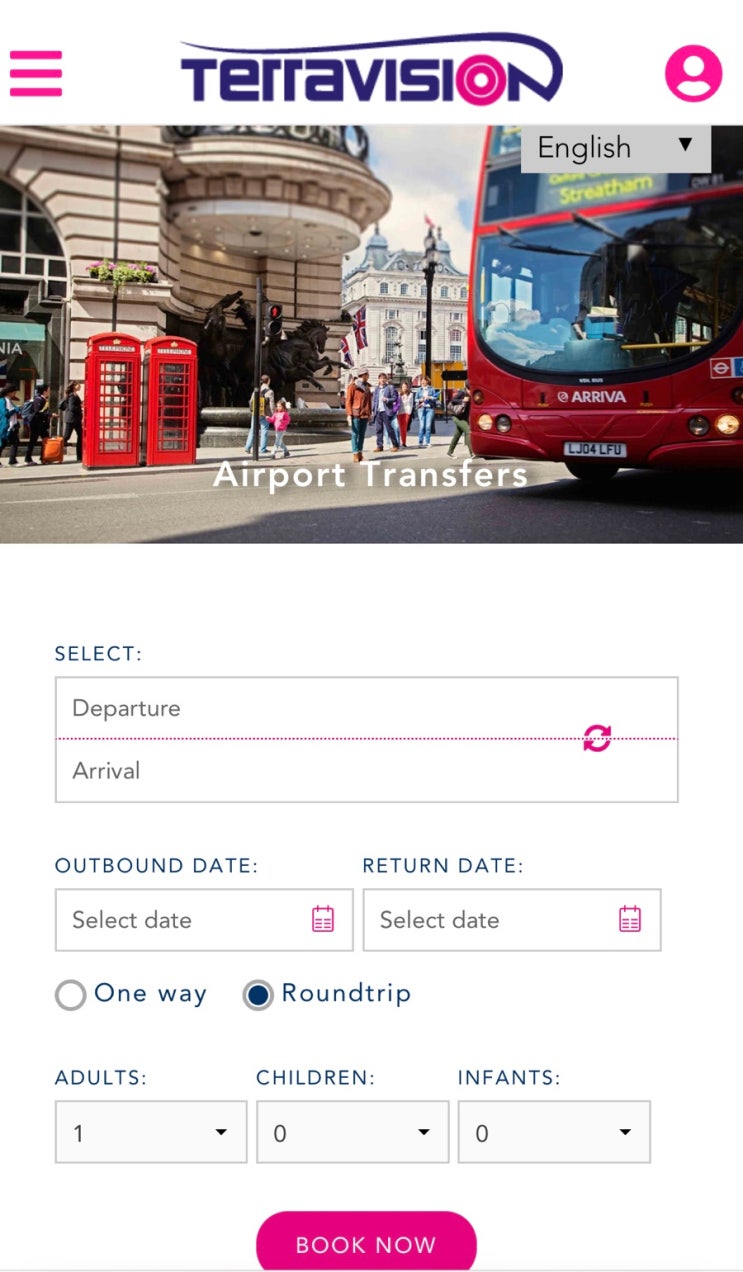
Task: Open the Children count dropdown
Action: point(353,1132)
